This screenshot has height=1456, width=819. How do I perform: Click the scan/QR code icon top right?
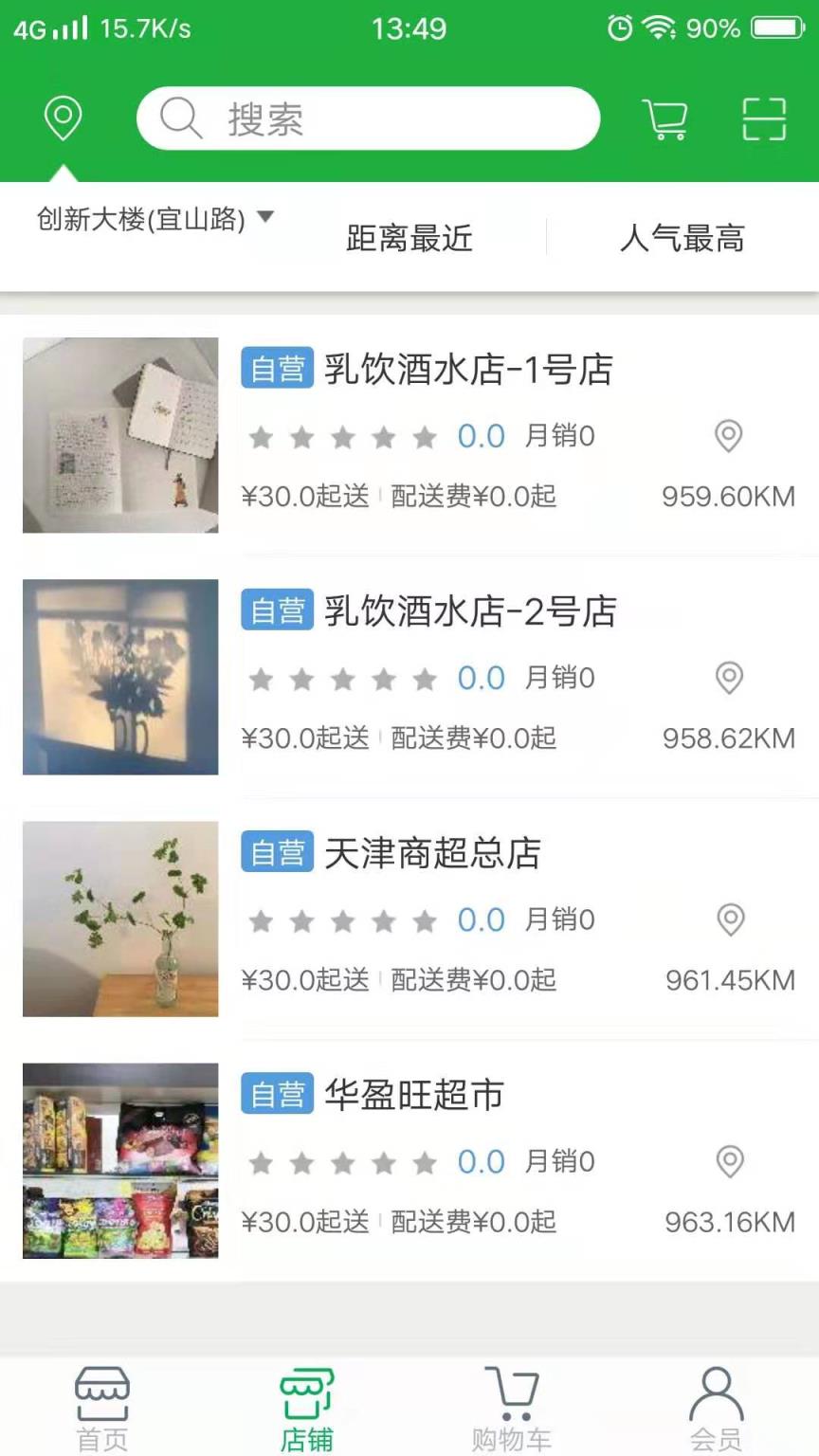(x=764, y=118)
